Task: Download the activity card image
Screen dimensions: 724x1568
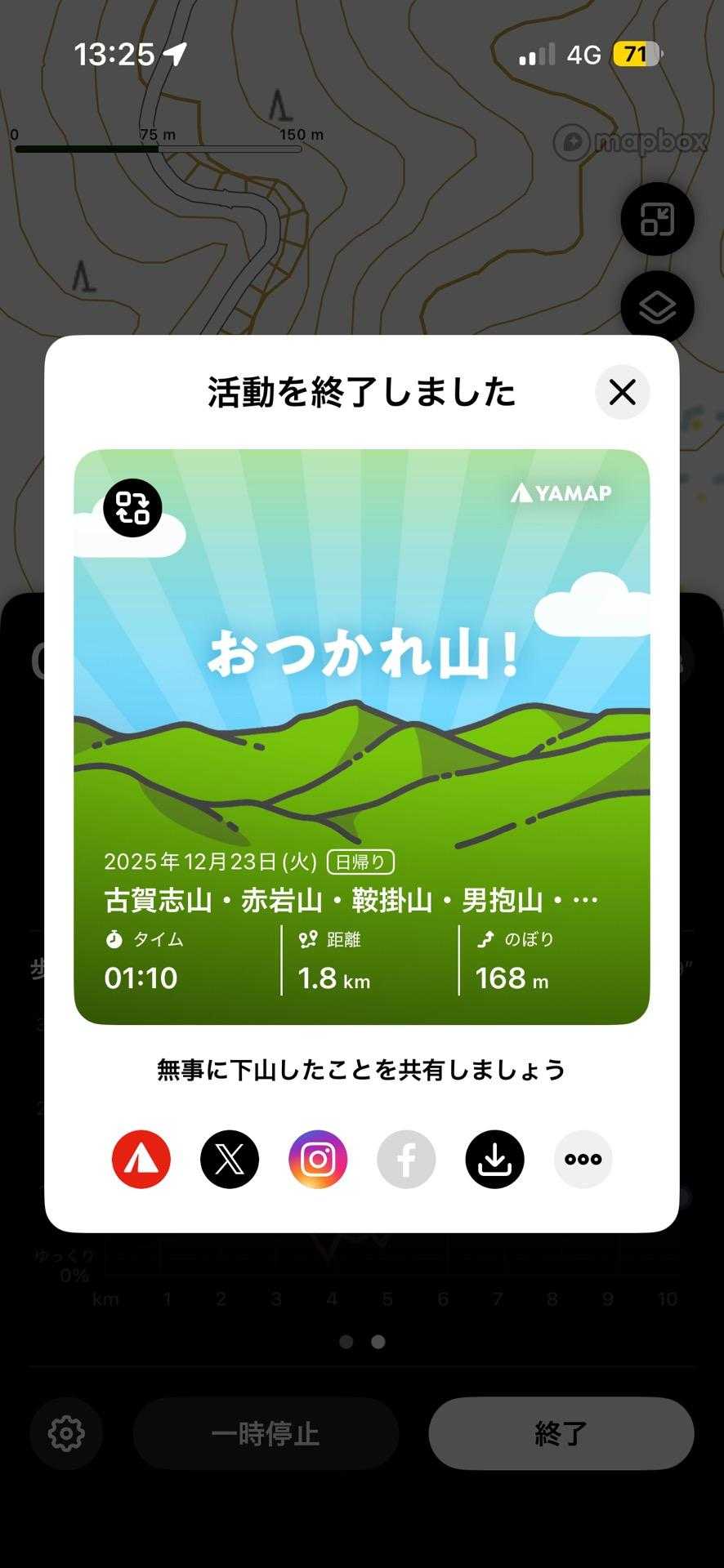Action: point(494,1159)
